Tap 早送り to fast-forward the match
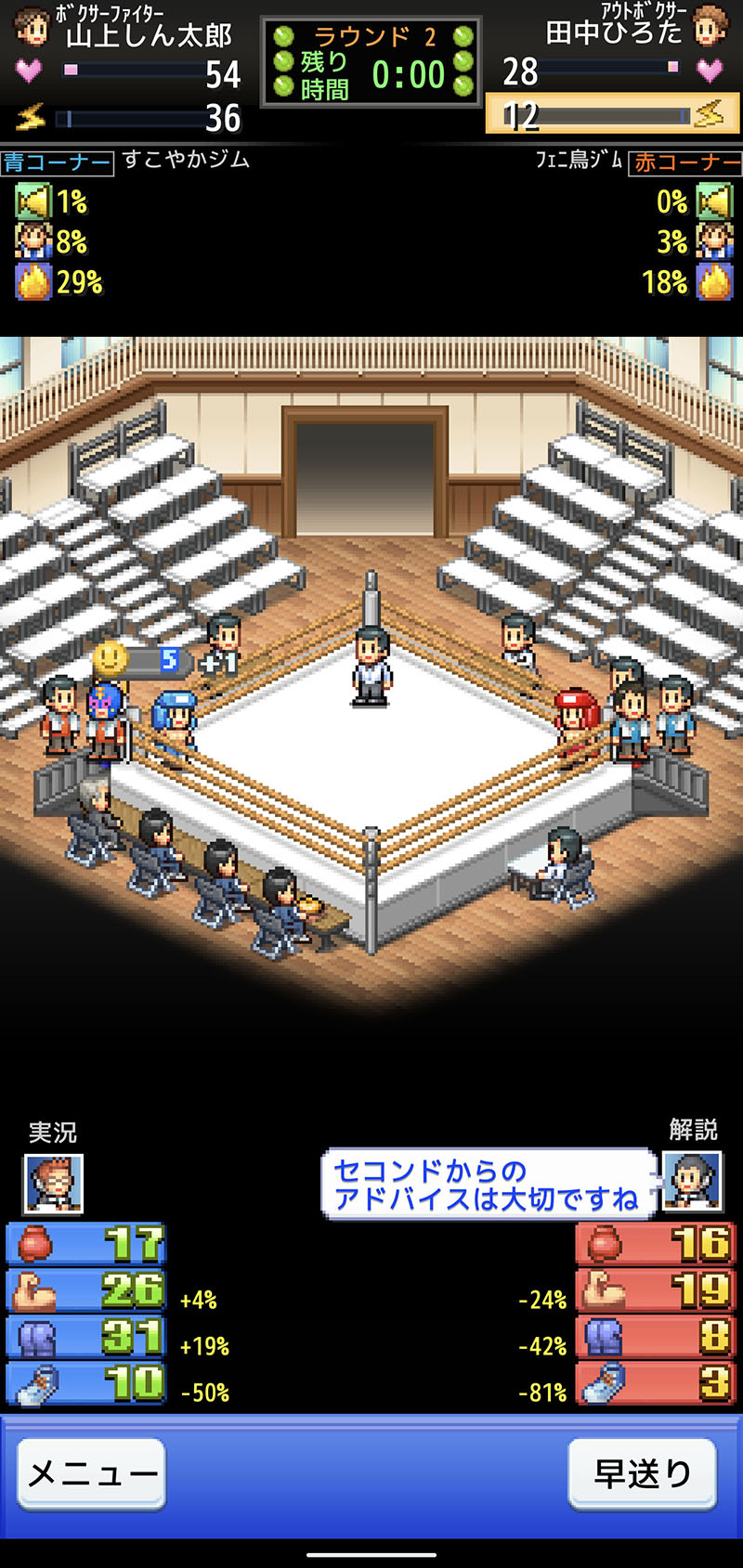Viewport: 743px width, 1568px height. (x=642, y=1473)
